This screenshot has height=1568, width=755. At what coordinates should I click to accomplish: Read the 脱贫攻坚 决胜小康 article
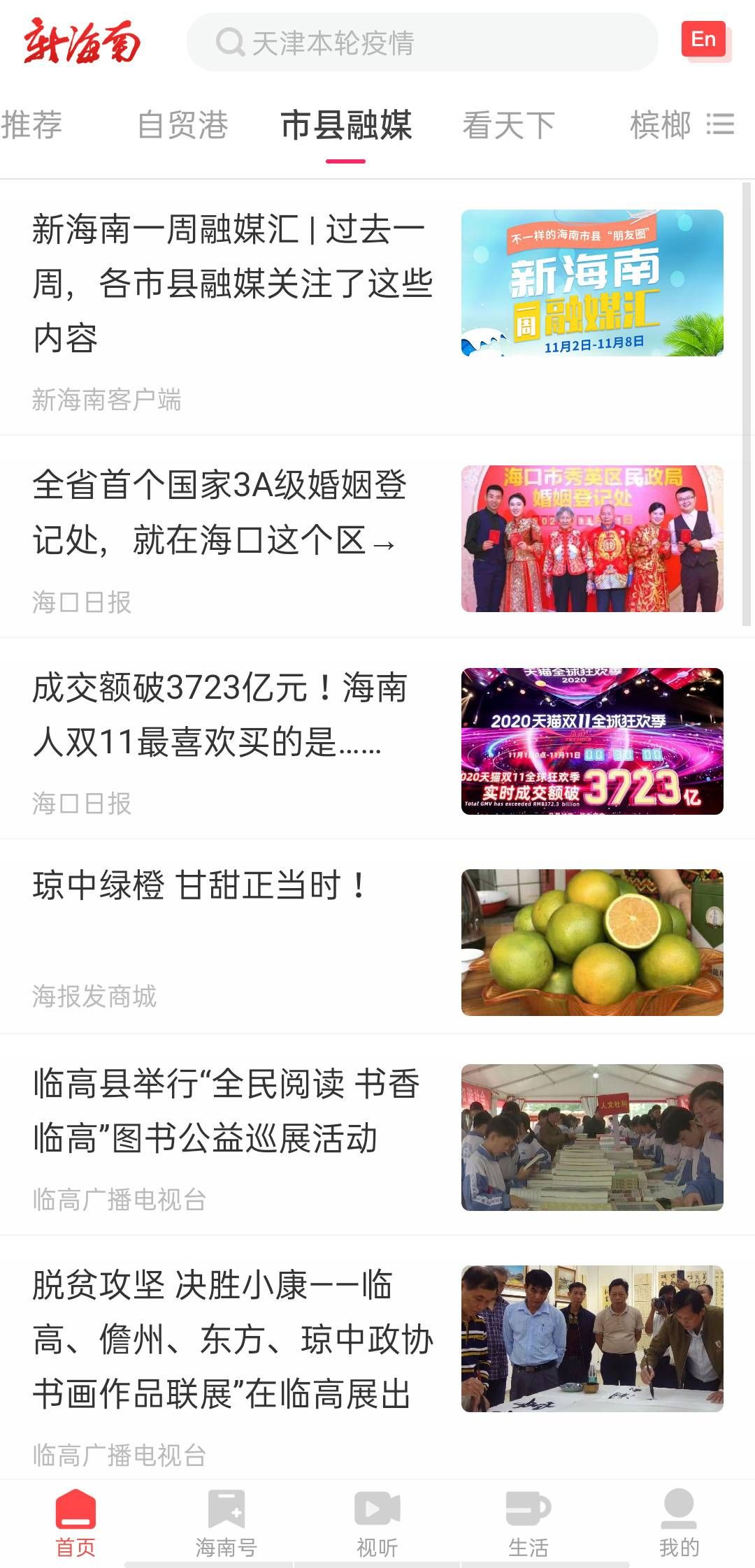(233, 1340)
